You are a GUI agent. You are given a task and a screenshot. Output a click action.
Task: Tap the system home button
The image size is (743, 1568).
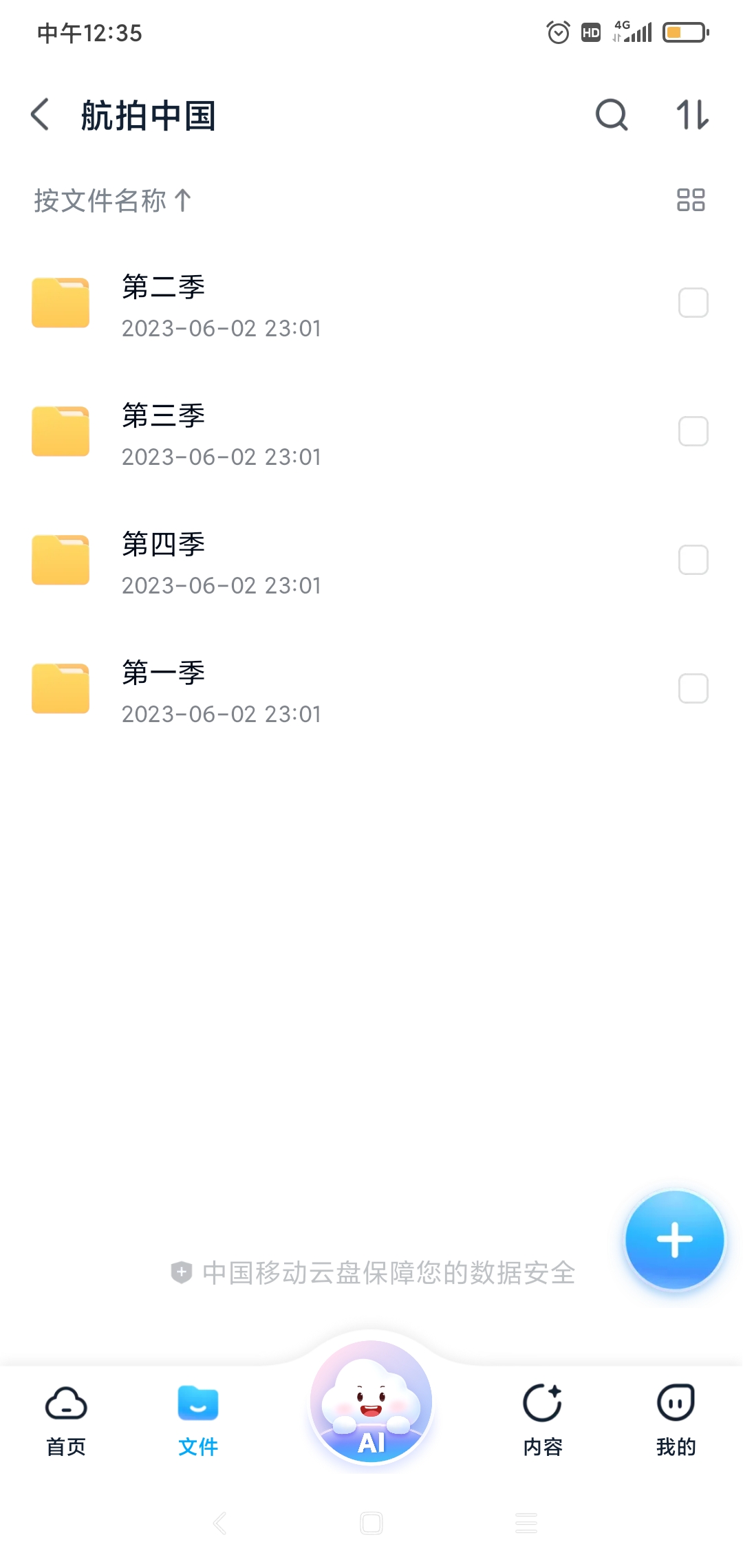tap(371, 1523)
